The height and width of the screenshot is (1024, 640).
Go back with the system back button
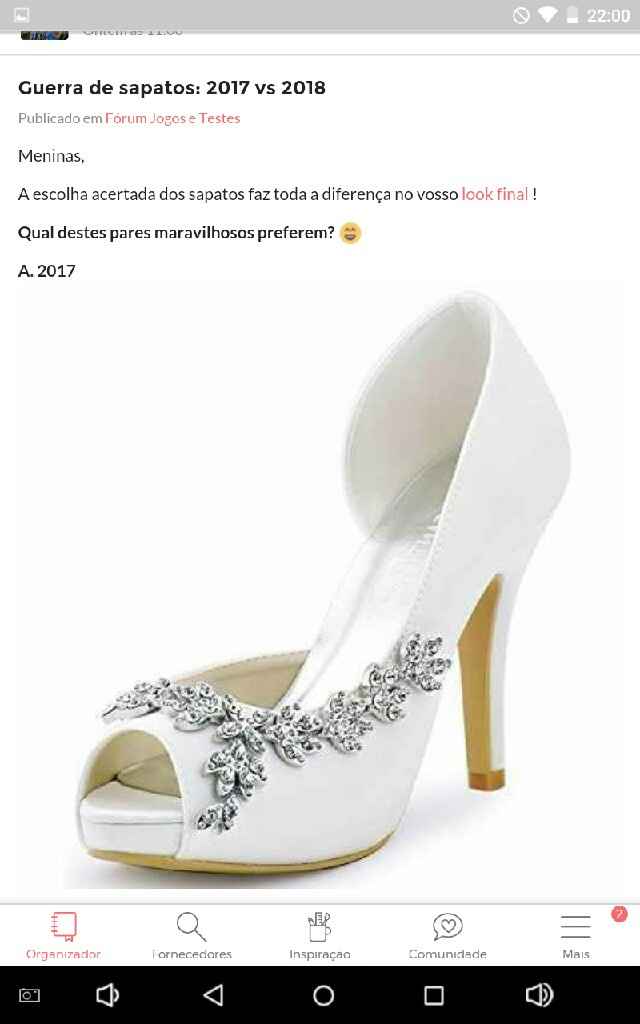(213, 995)
